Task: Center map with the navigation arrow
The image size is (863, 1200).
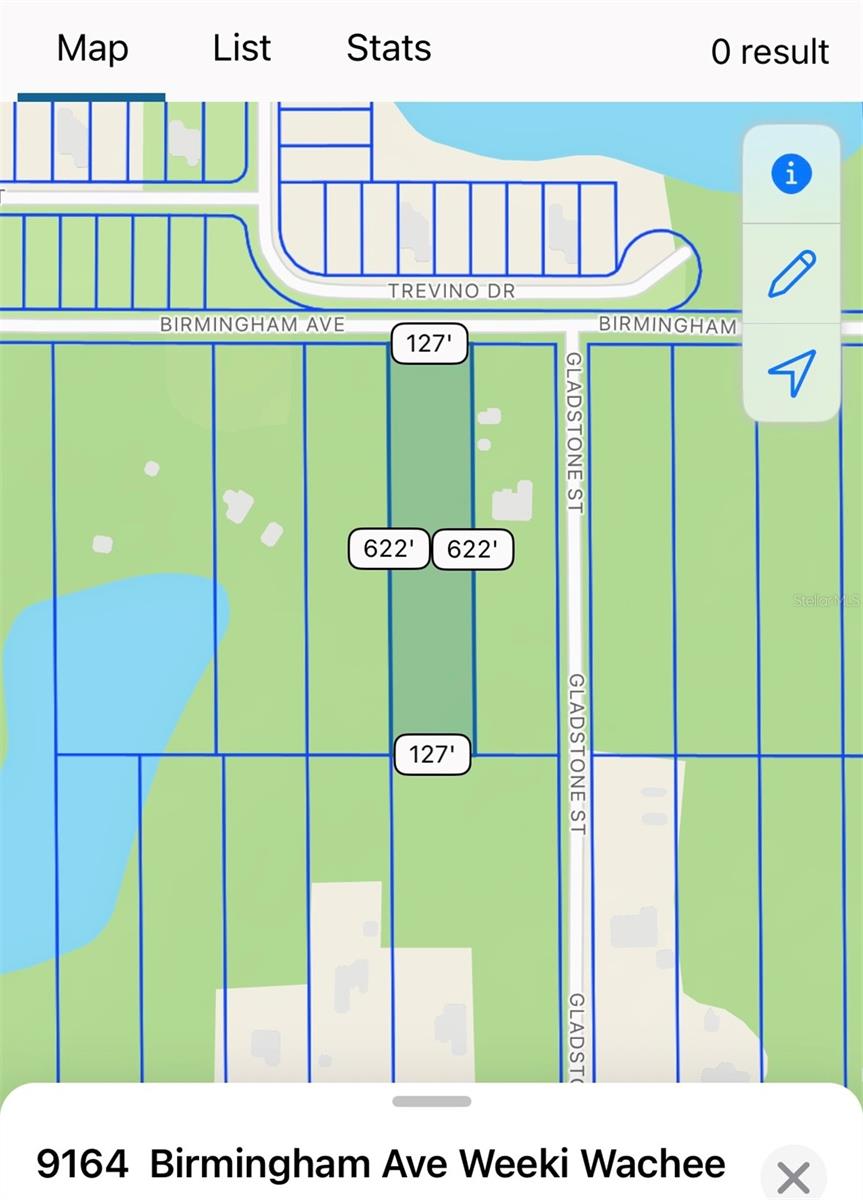Action: tap(792, 371)
